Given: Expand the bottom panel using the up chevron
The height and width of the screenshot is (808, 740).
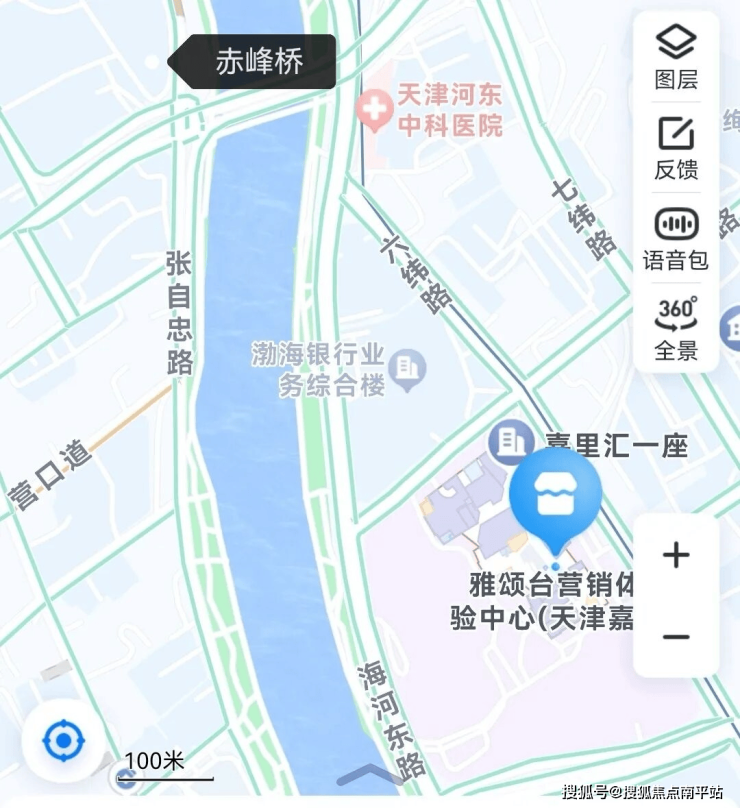Looking at the screenshot, I should [369, 777].
